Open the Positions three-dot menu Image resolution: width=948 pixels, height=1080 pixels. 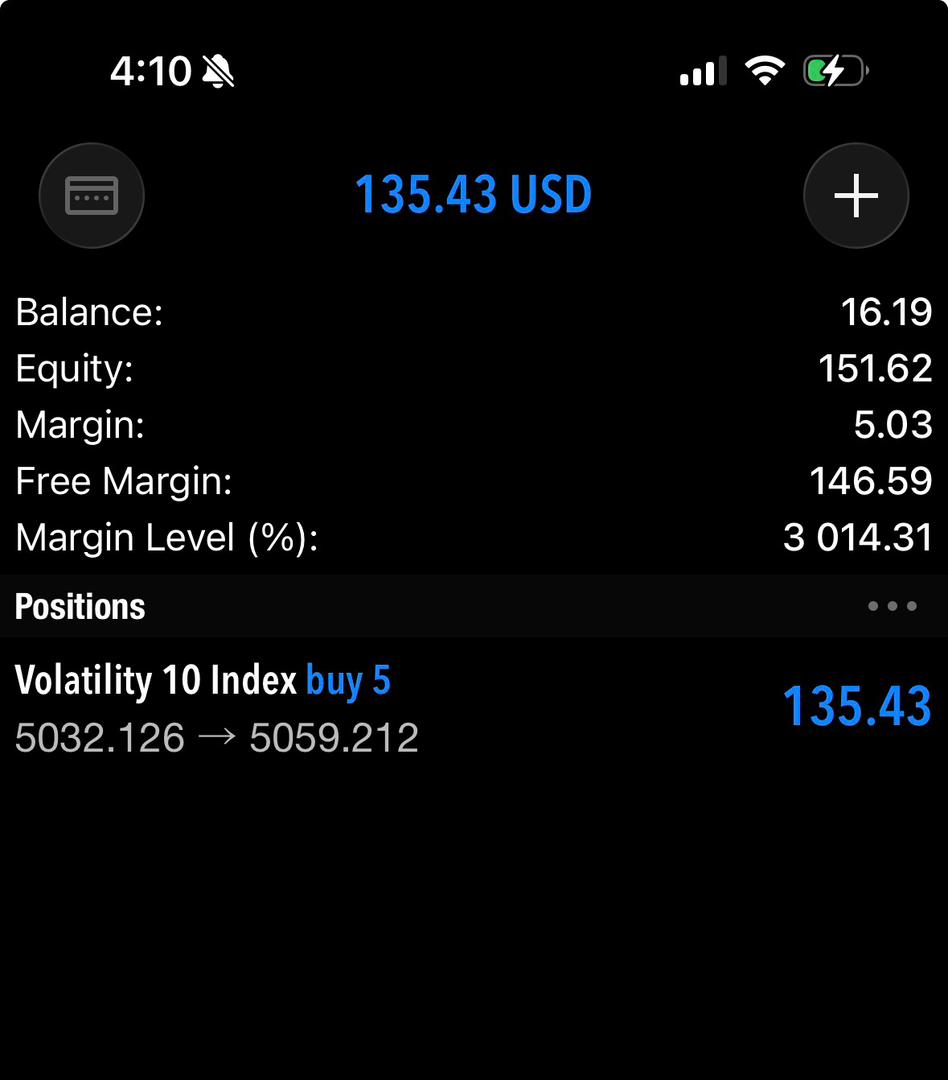[892, 606]
